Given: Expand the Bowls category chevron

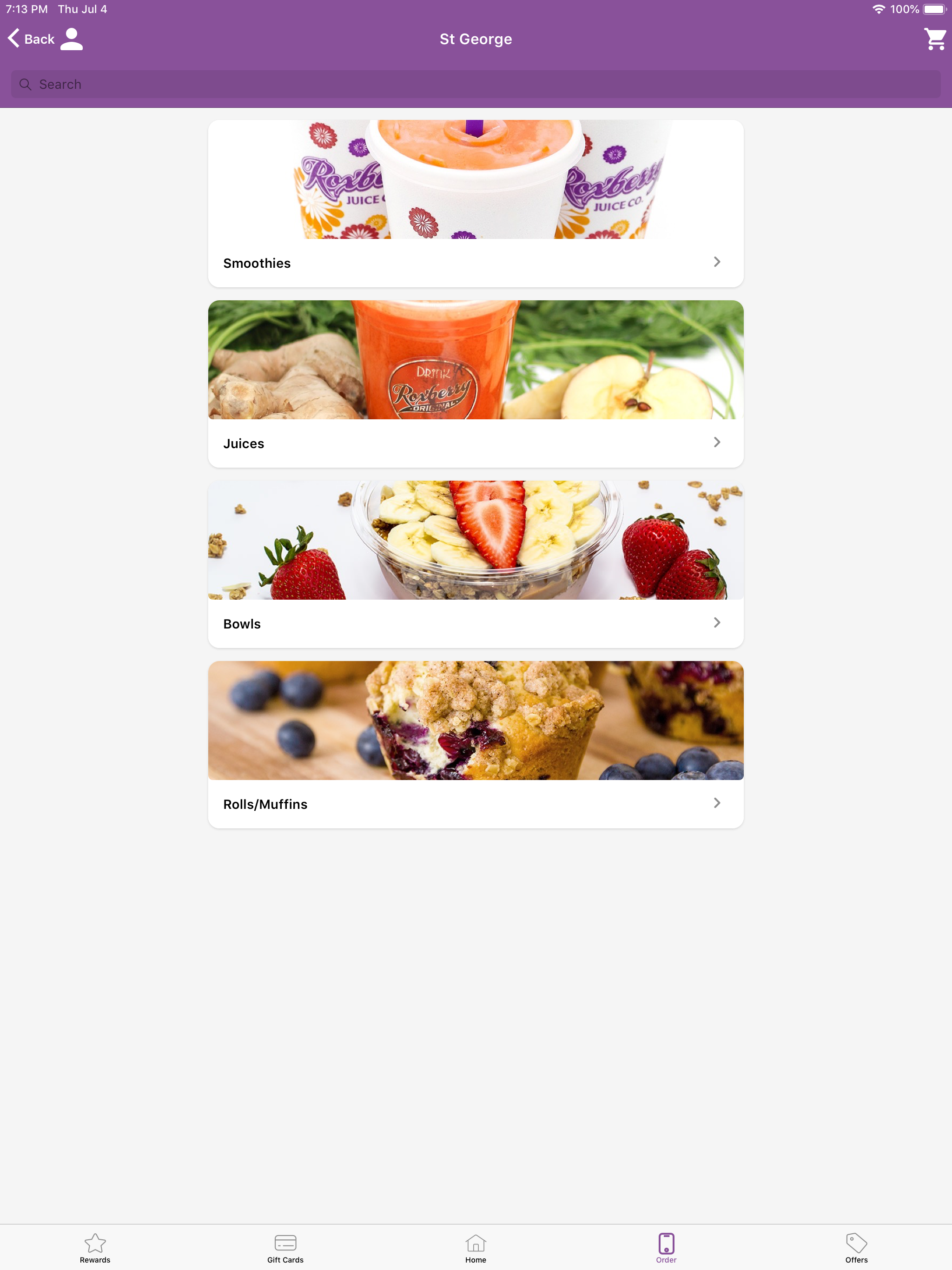Looking at the screenshot, I should pyautogui.click(x=718, y=622).
